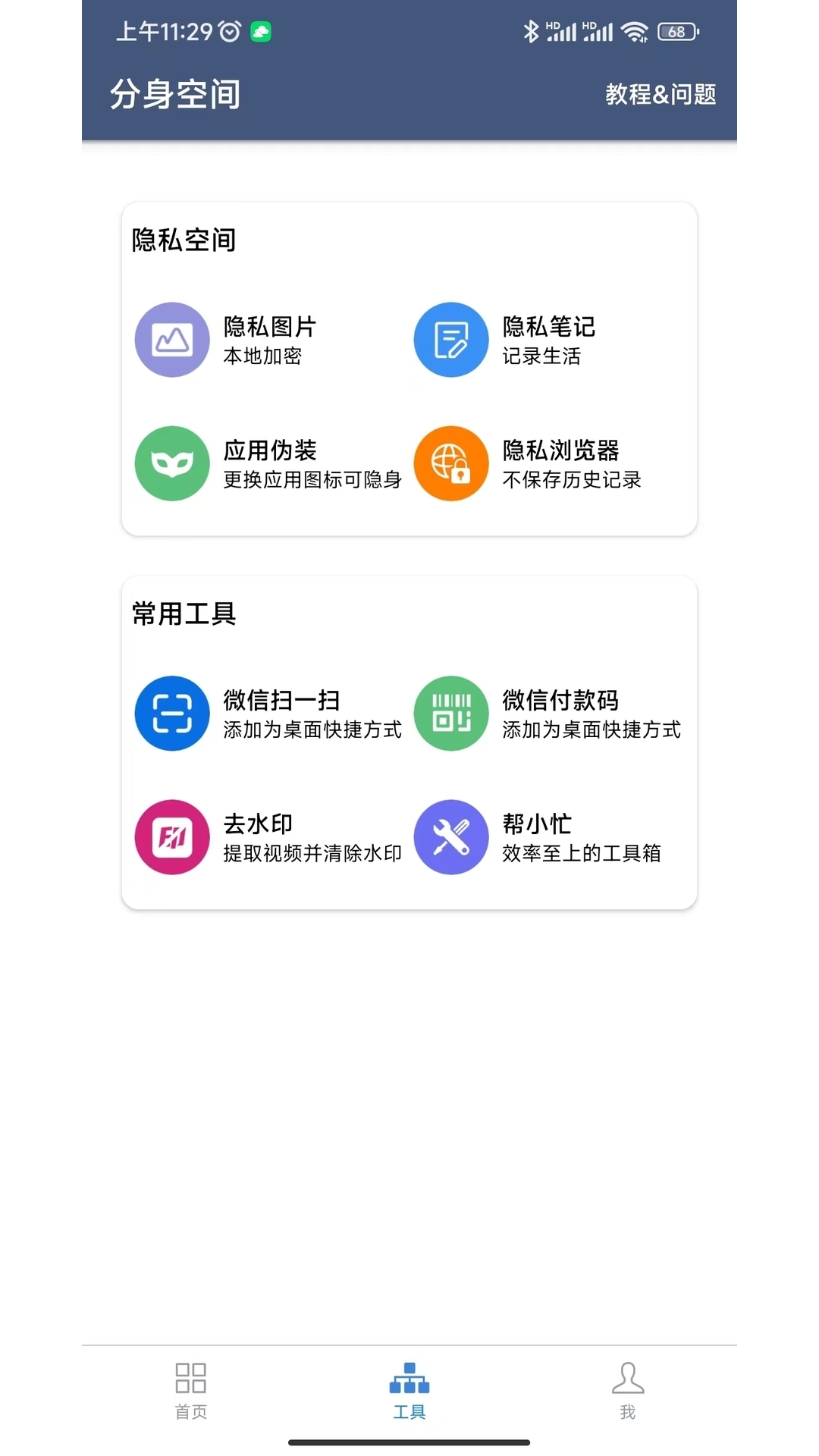Tap the Wi-Fi icon in status bar

point(635,32)
